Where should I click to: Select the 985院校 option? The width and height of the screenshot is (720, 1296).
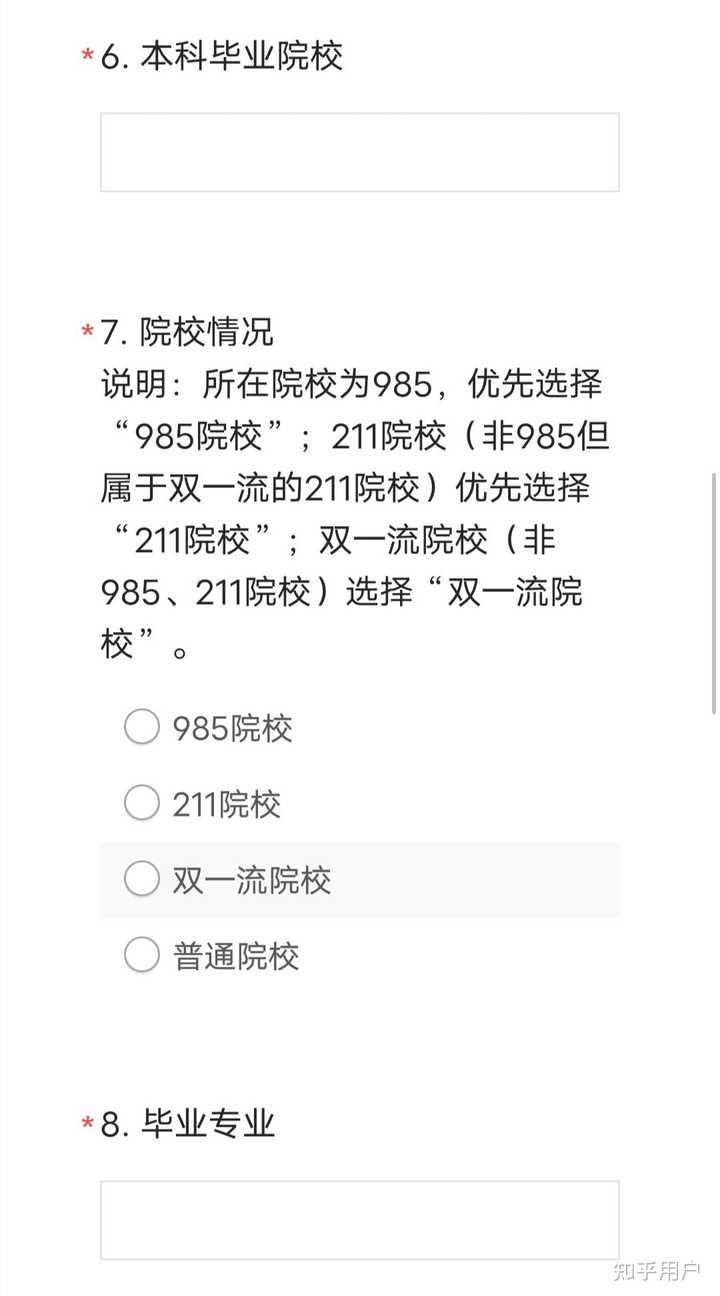tap(360, 728)
